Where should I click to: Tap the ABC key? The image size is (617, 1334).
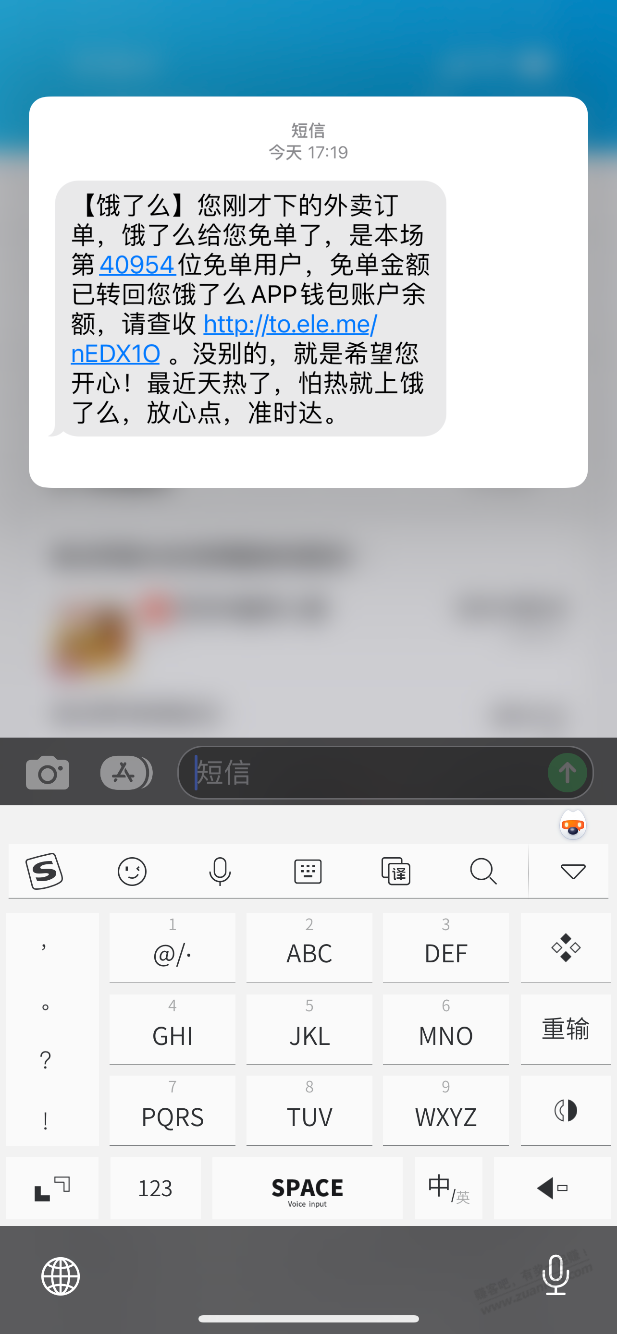point(309,946)
